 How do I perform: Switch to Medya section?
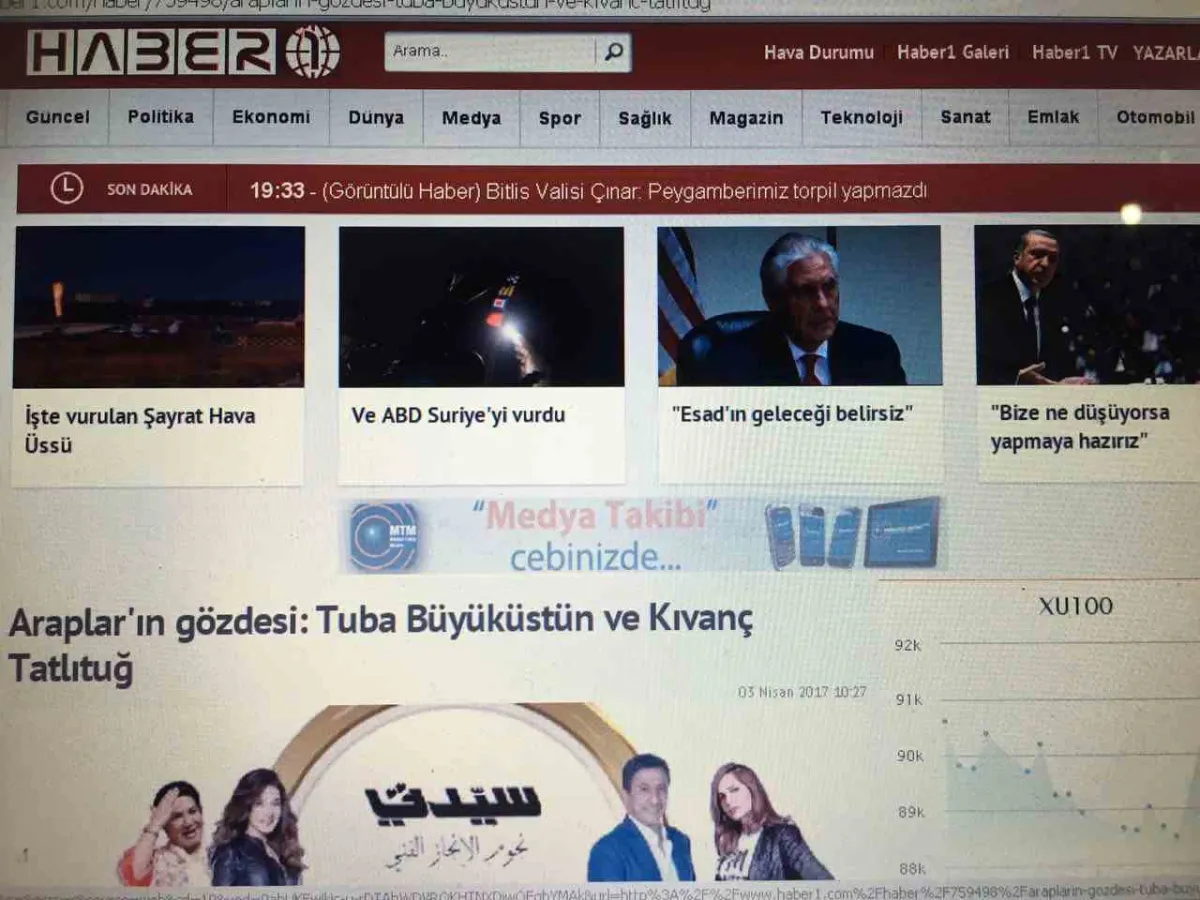(471, 118)
